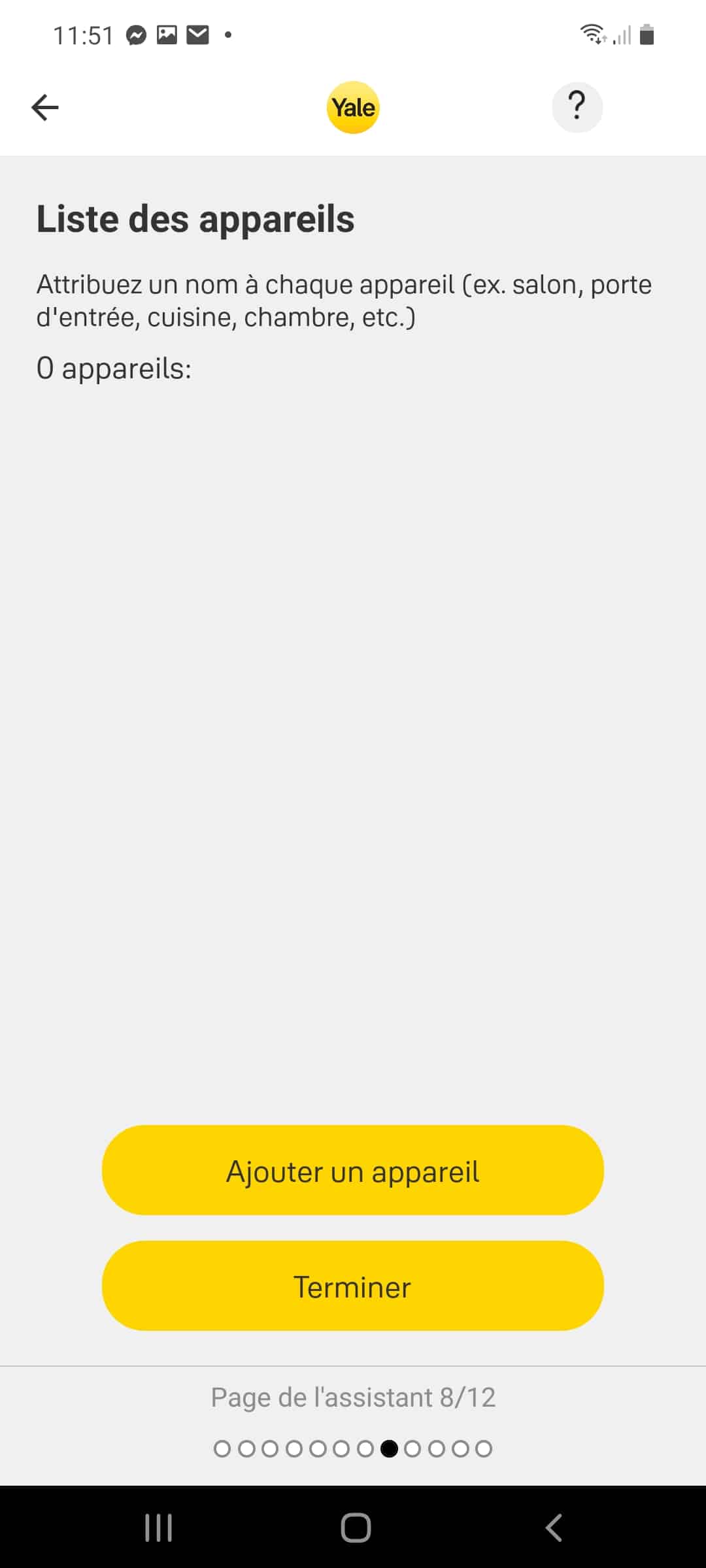The width and height of the screenshot is (706, 1568).
Task: Open the help question mark
Action: pos(577,107)
